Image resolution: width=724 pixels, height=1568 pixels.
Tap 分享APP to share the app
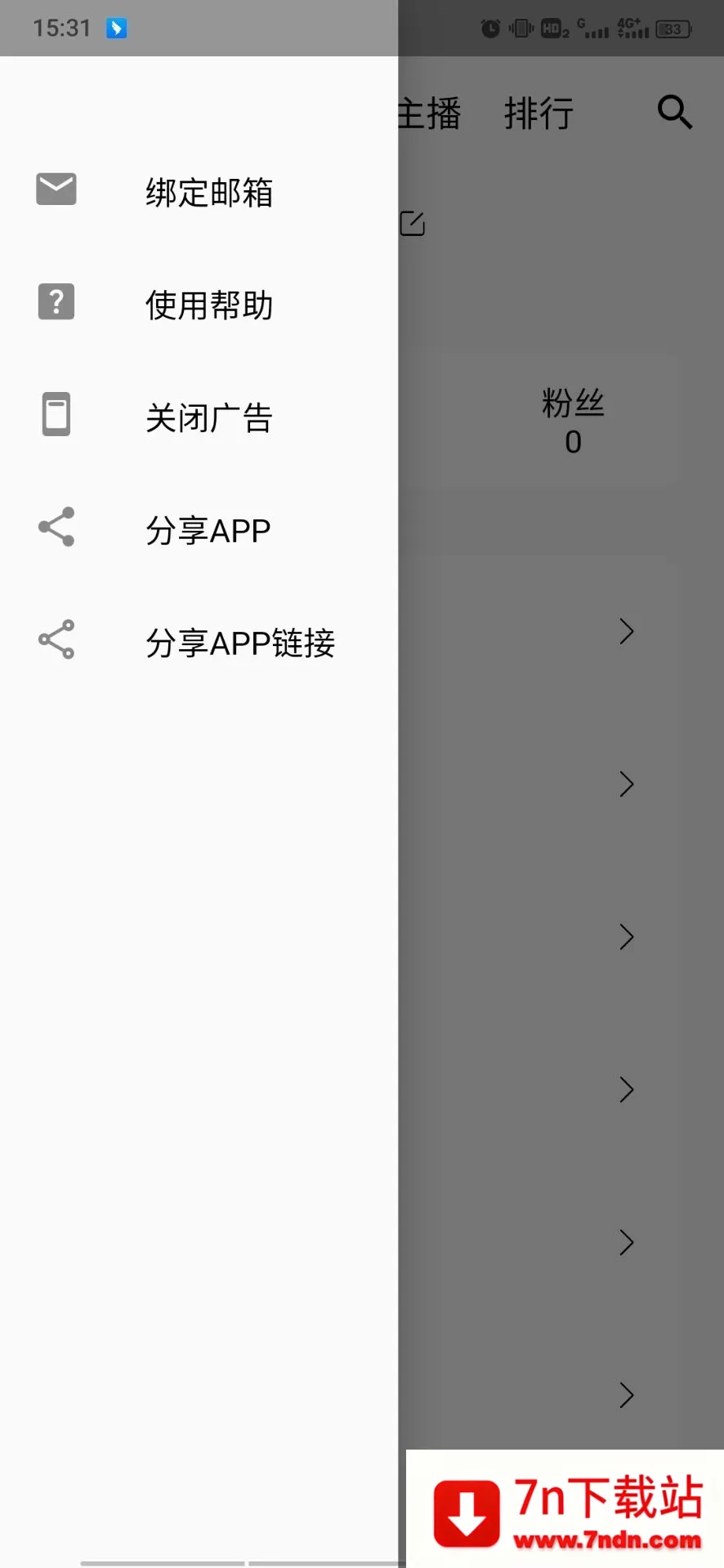click(208, 530)
